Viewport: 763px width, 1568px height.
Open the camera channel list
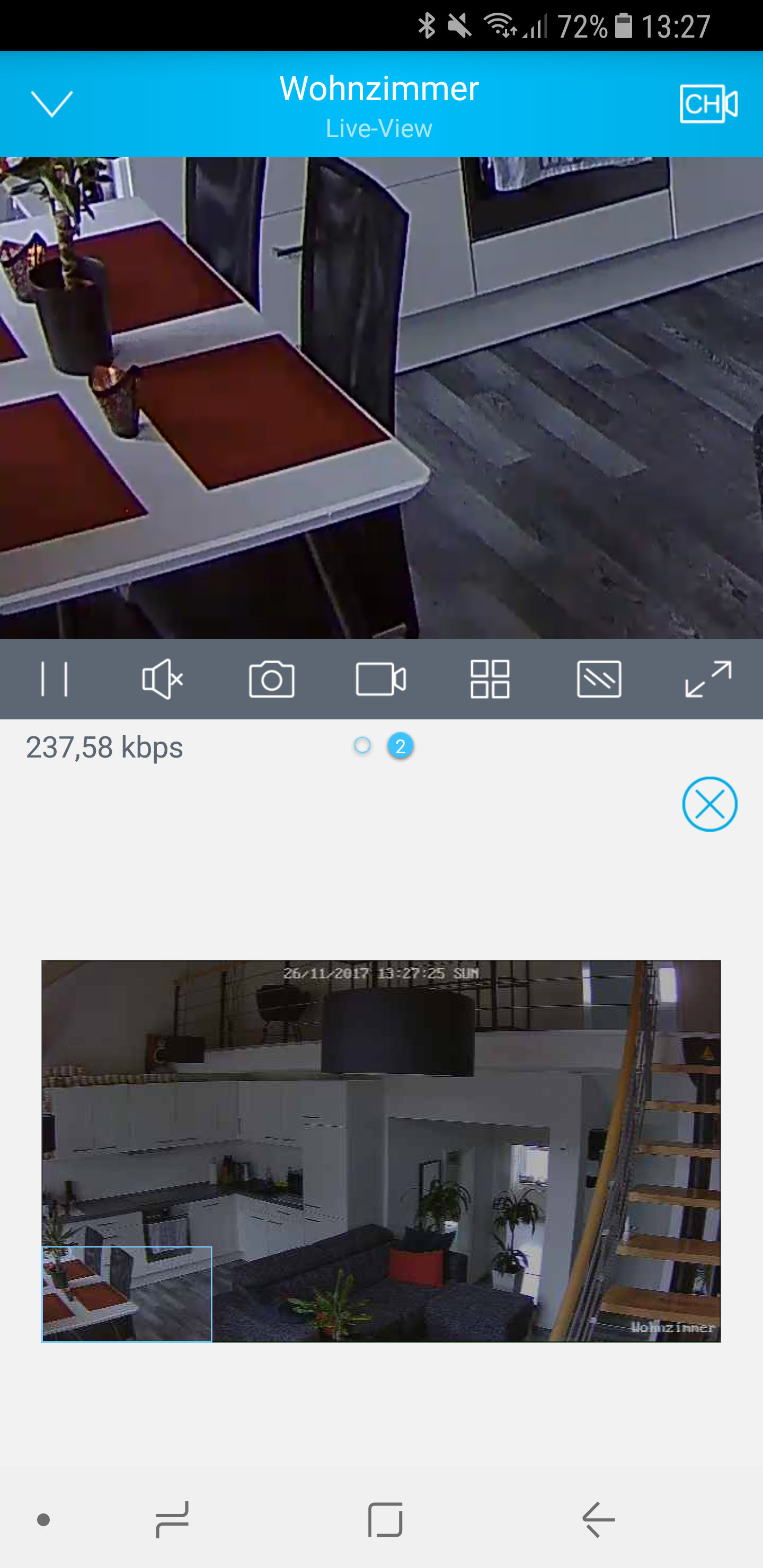click(x=708, y=103)
